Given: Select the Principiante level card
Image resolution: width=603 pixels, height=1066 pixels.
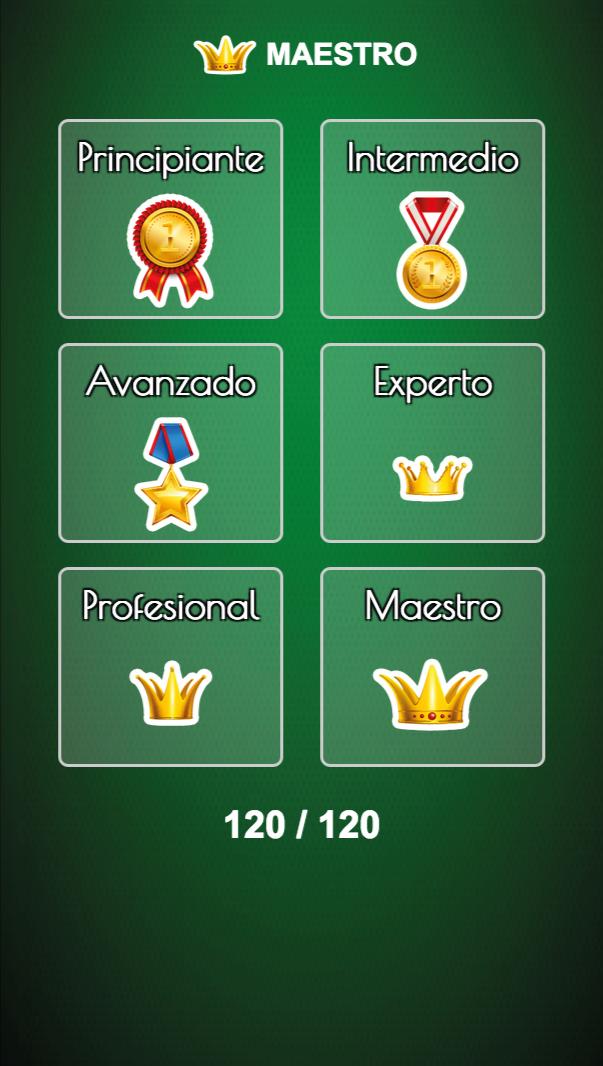Looking at the screenshot, I should click(x=171, y=219).
